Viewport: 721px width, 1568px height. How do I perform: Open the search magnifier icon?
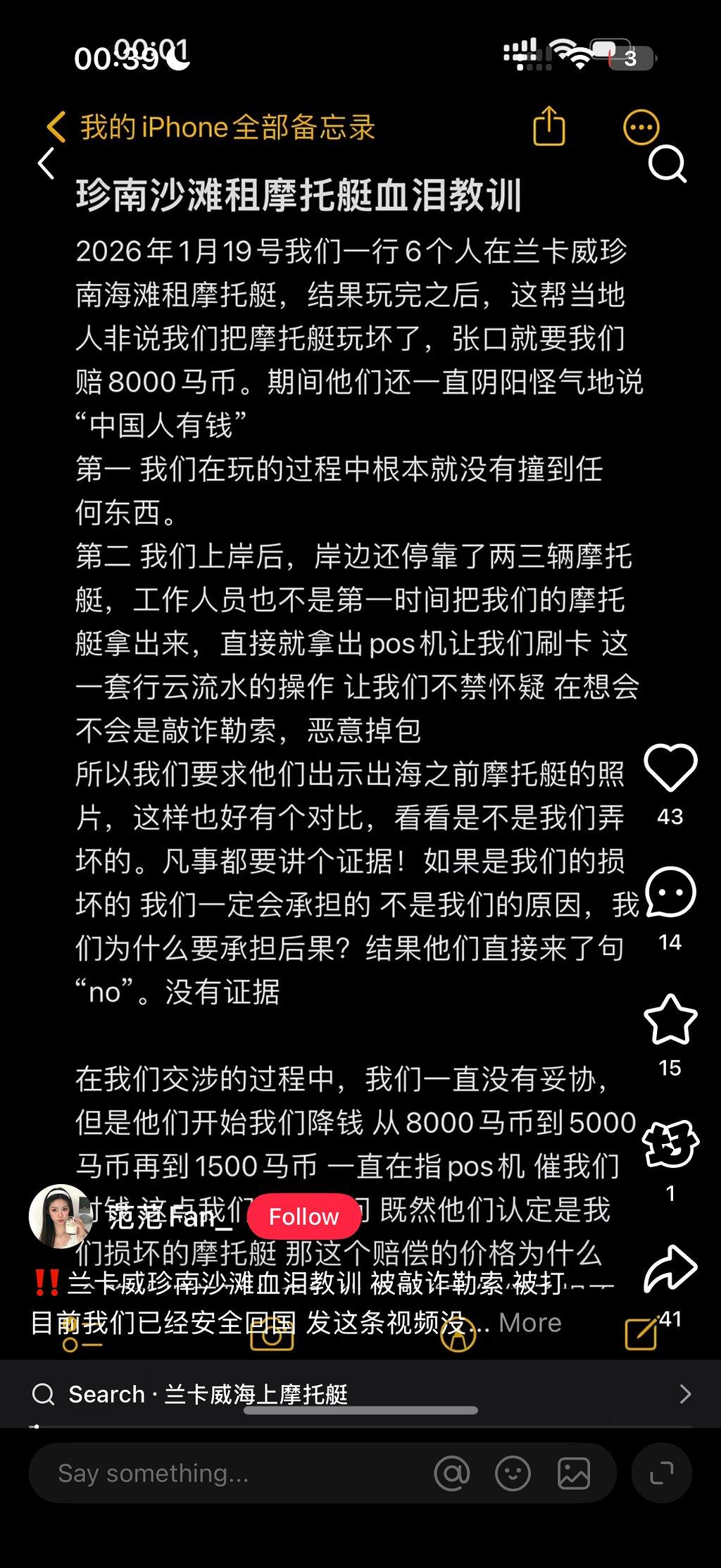point(667,164)
